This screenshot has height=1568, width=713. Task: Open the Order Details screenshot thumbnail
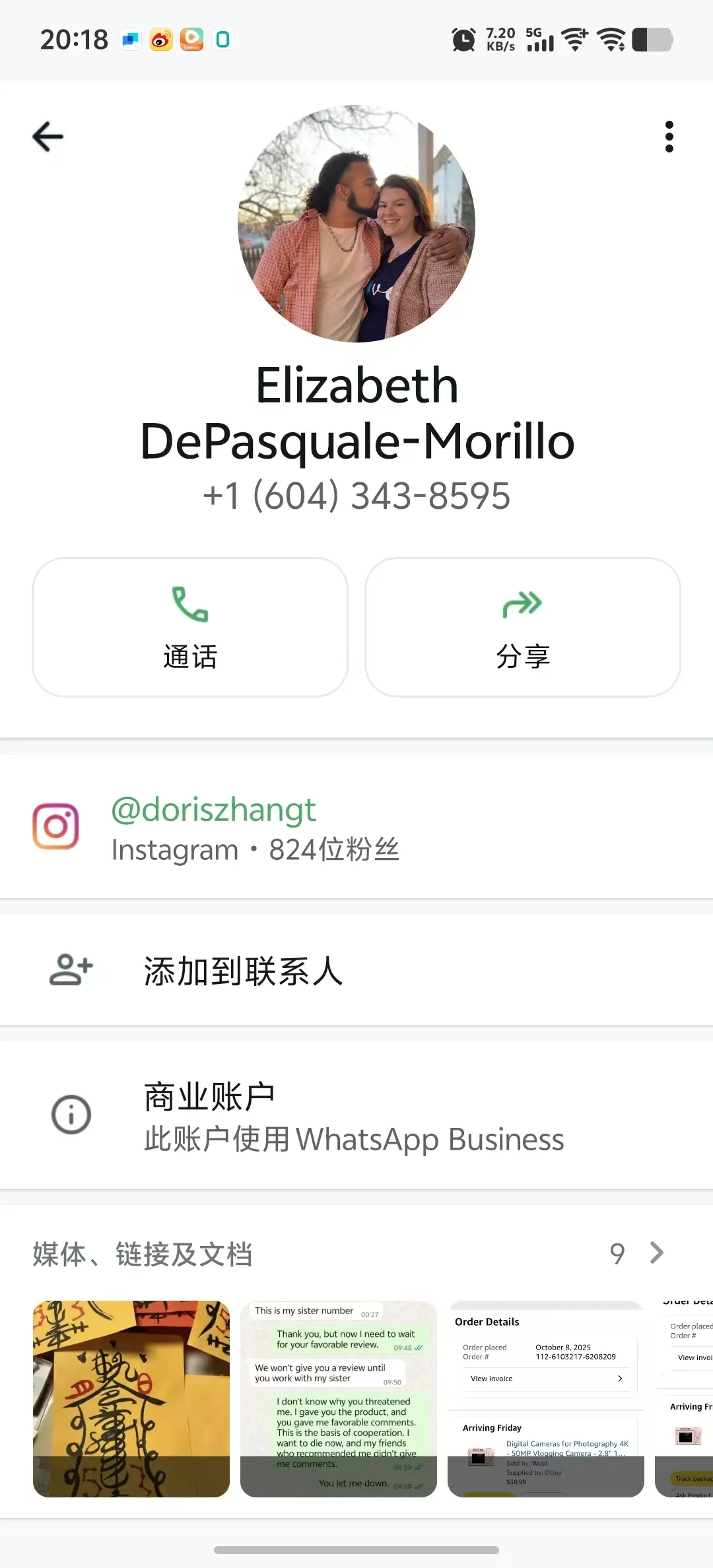point(546,1398)
